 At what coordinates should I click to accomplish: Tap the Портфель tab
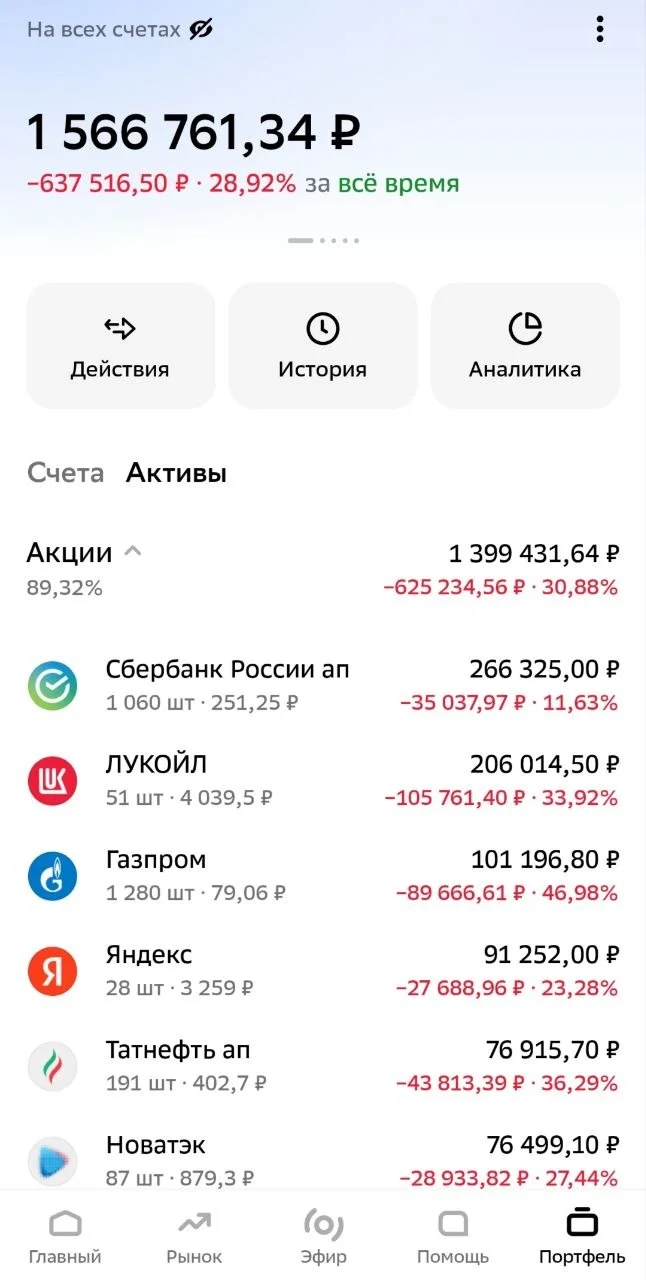[x=582, y=1236]
